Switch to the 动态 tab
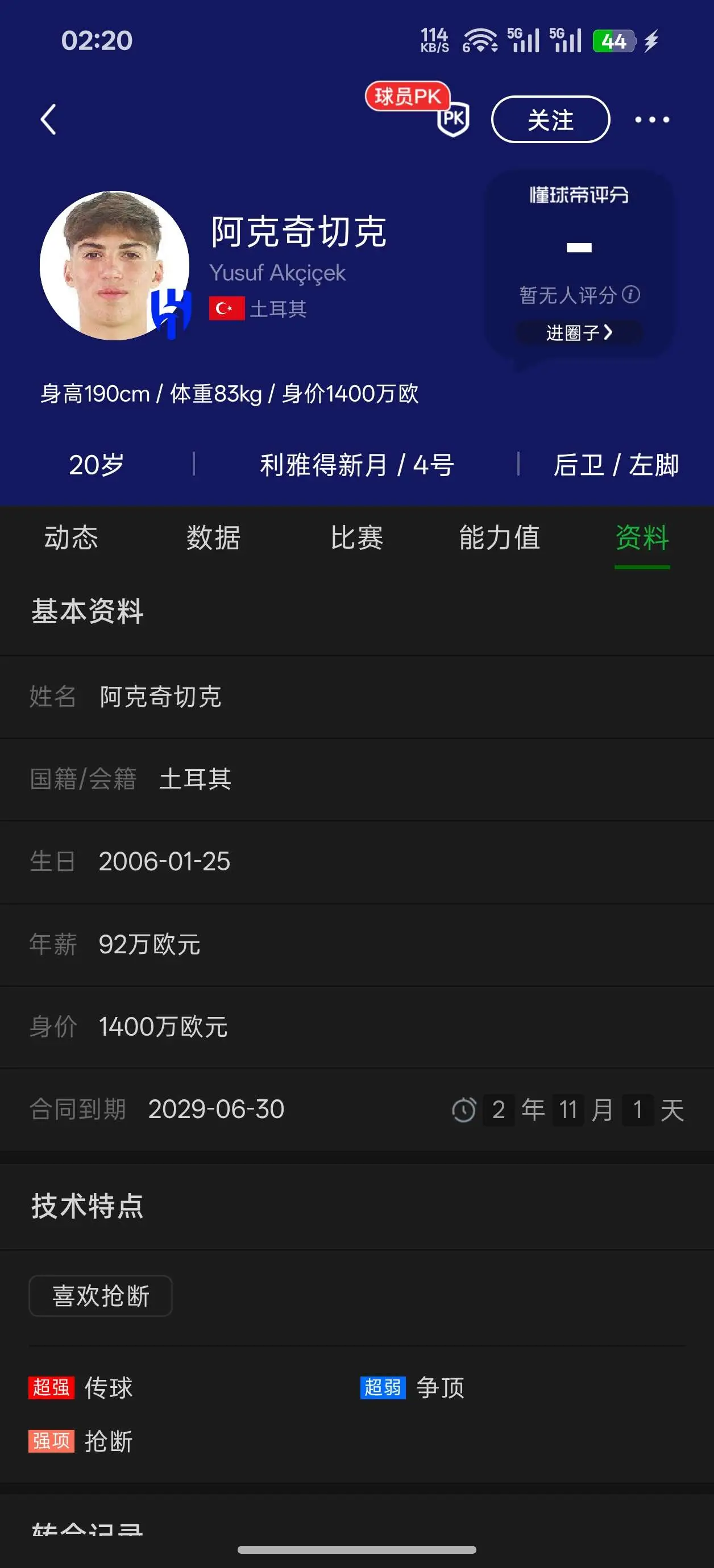 coord(71,537)
